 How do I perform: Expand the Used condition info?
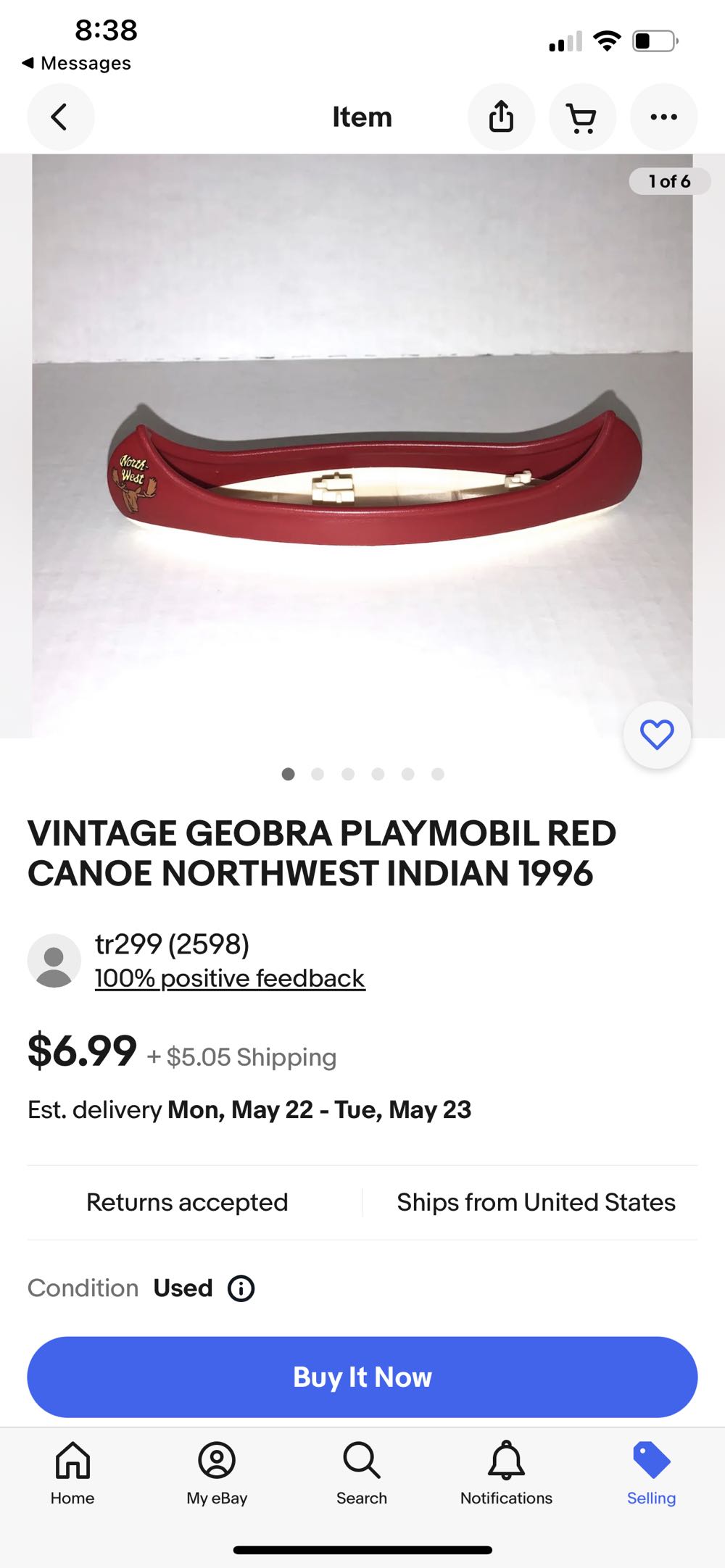click(241, 1288)
